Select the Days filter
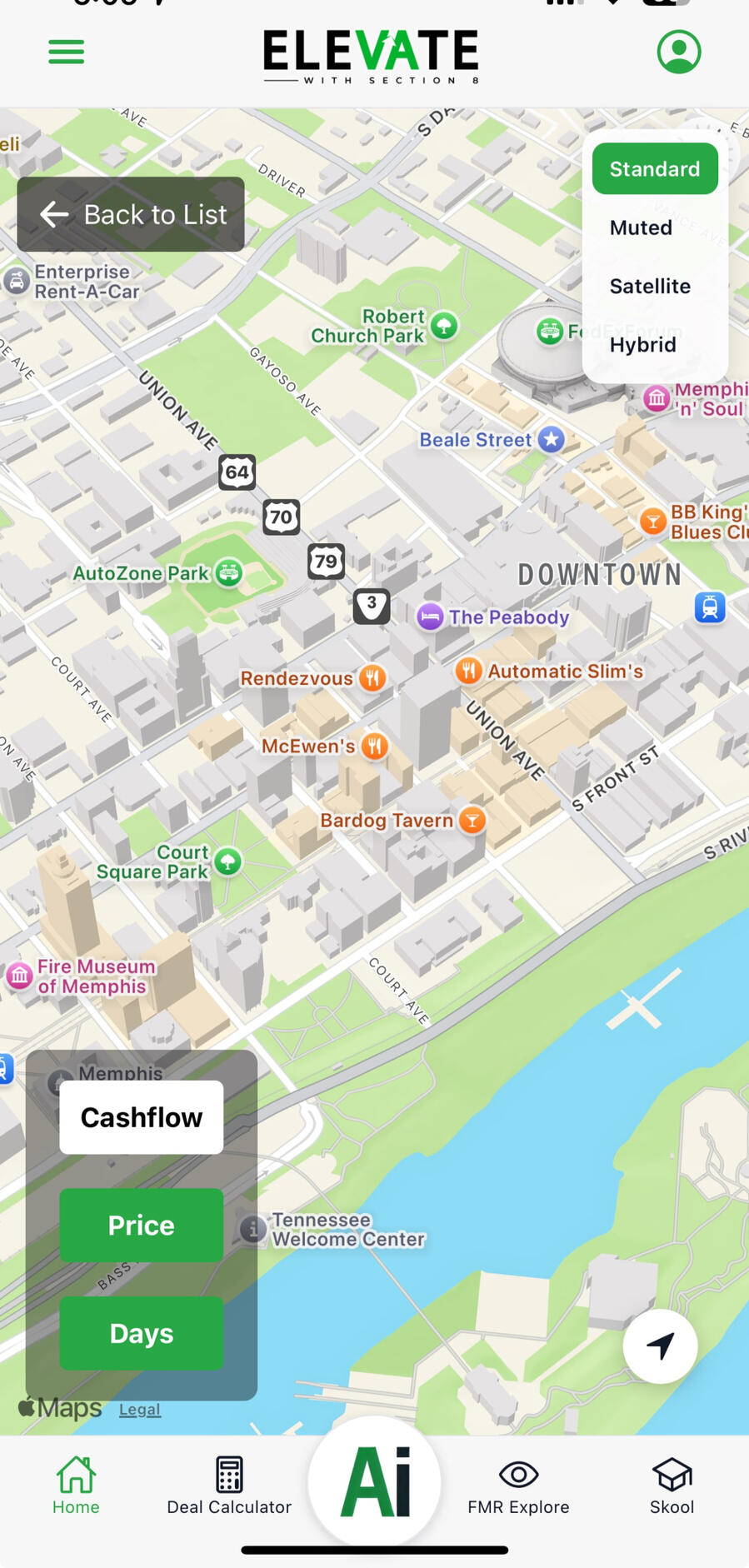 pyautogui.click(x=141, y=1333)
